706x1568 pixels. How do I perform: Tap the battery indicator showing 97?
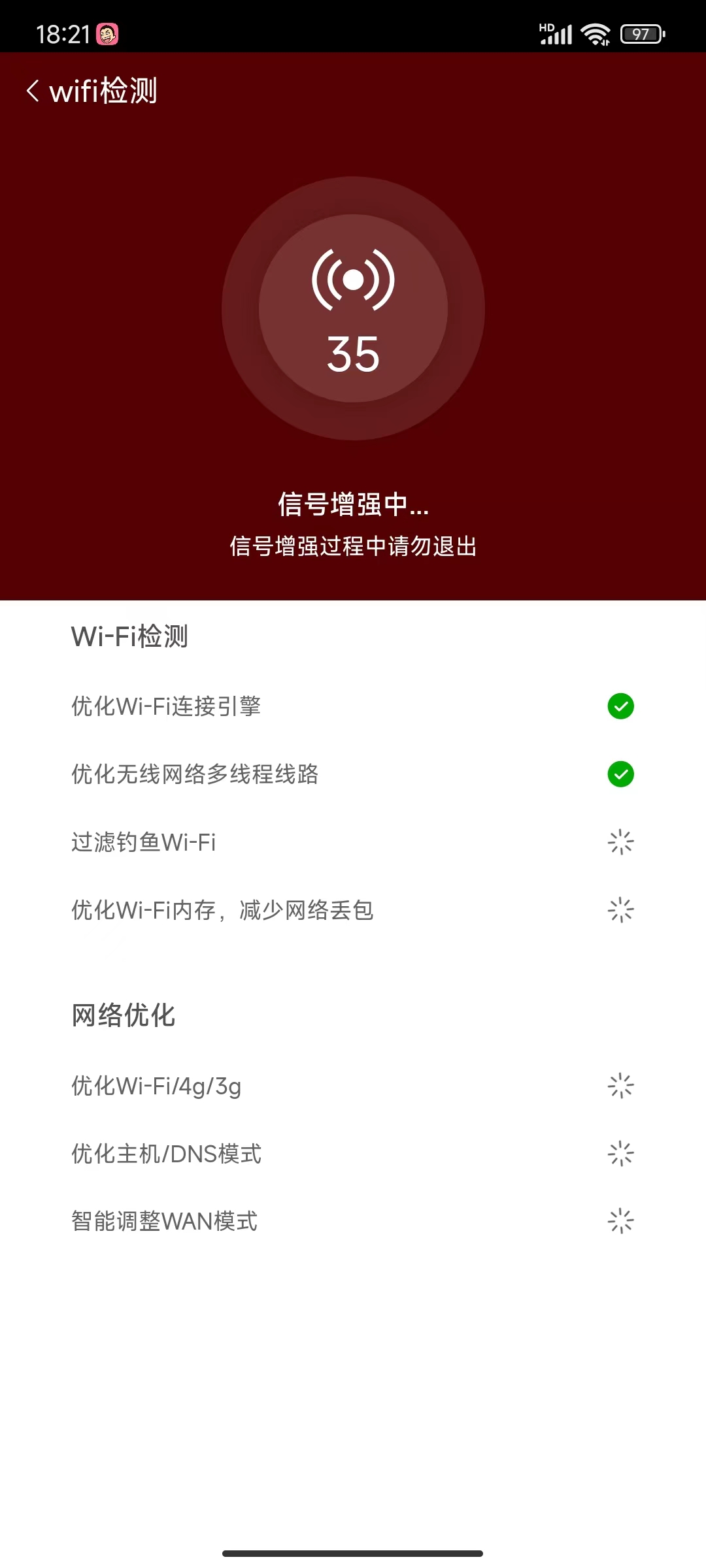coord(641,34)
